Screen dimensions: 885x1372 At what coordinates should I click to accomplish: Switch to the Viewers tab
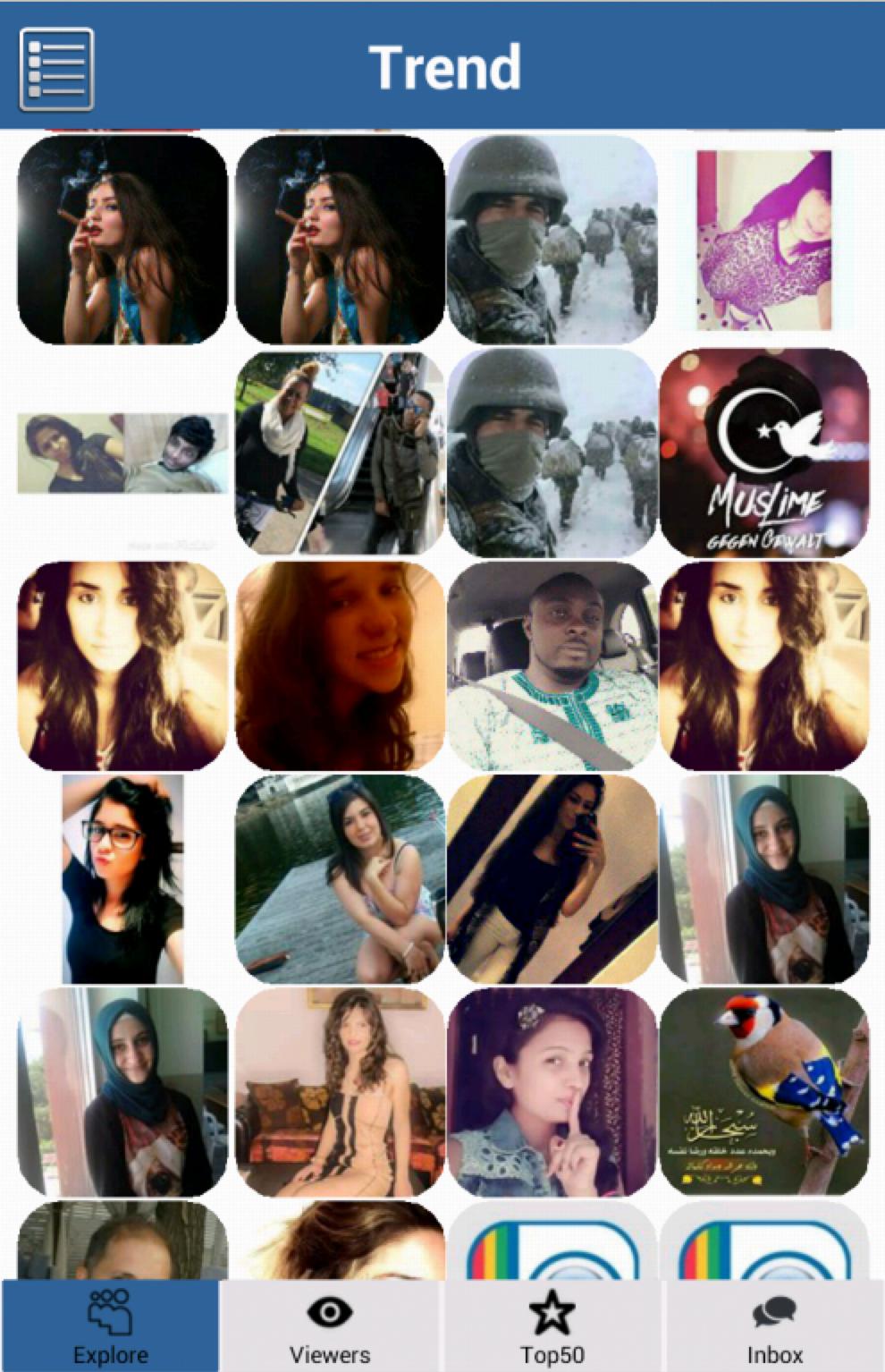click(329, 1326)
